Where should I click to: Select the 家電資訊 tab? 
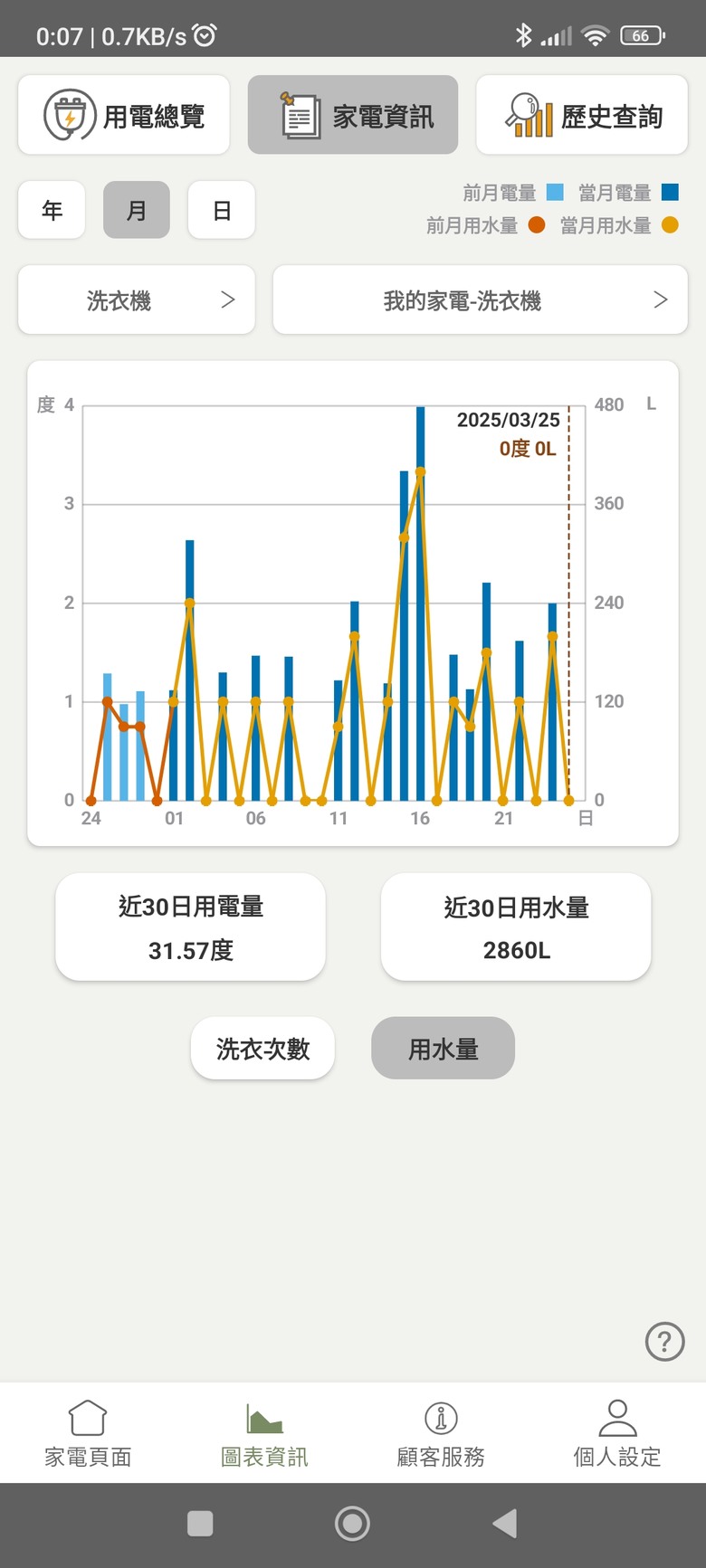coord(353,115)
